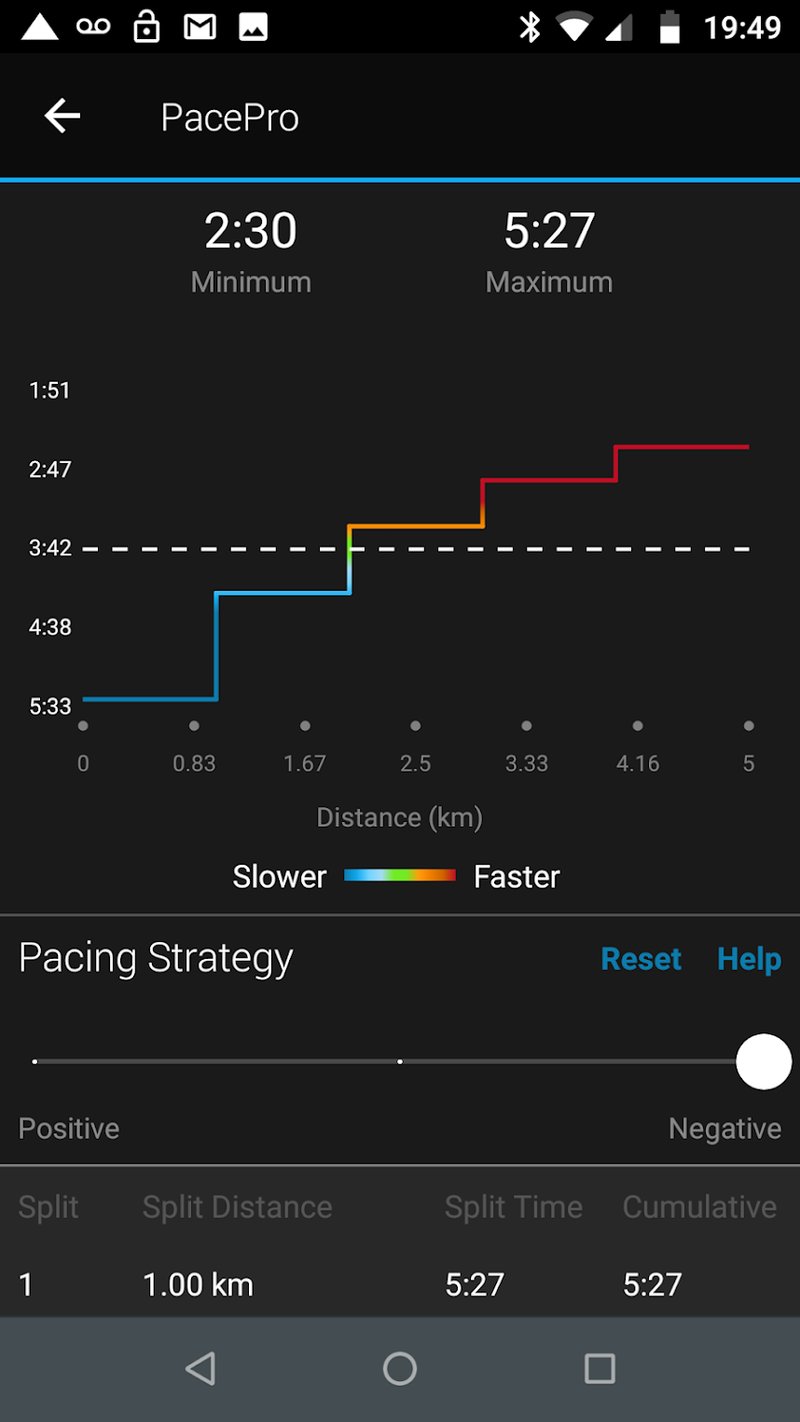Open recent apps from navigation bar
Image resolution: width=800 pixels, height=1422 pixels.
pyautogui.click(x=599, y=1369)
